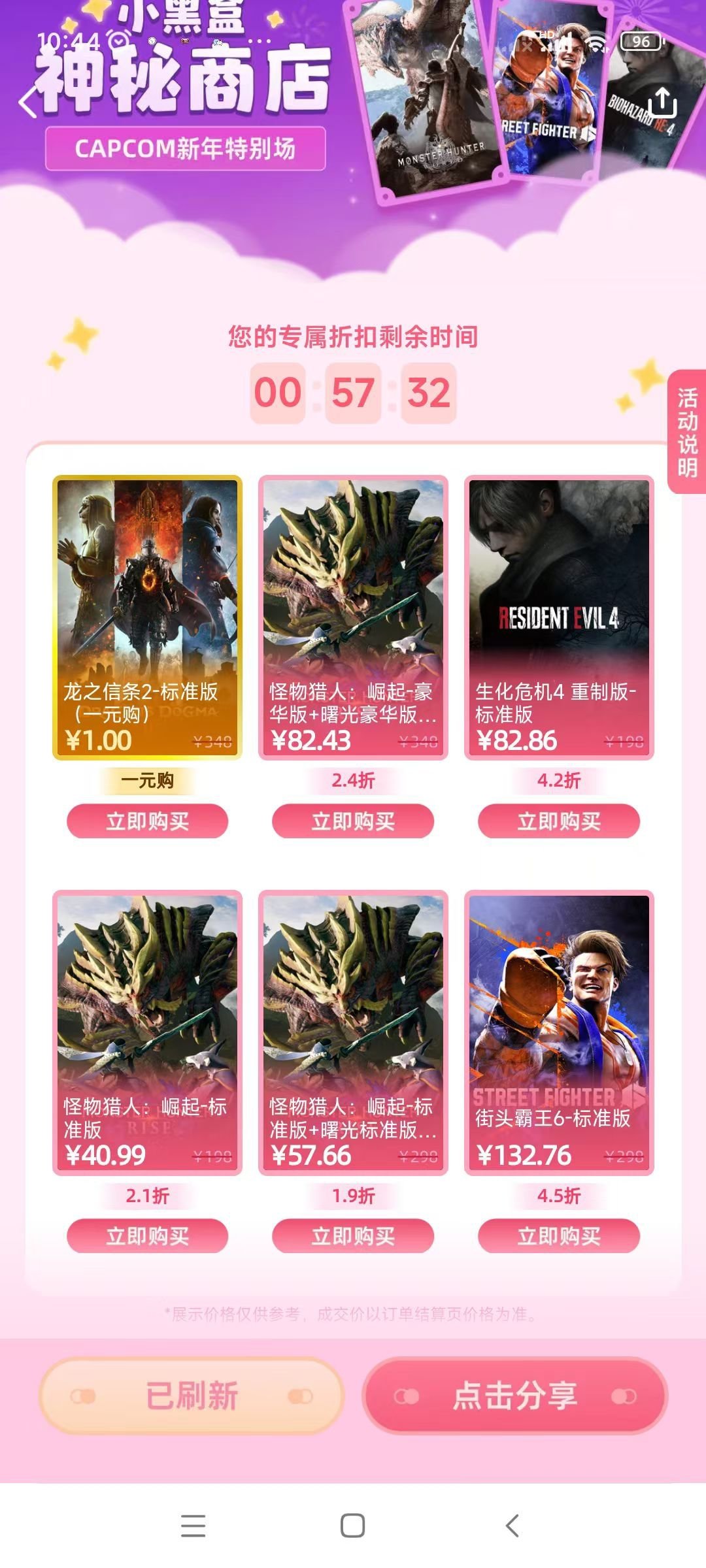Open the 生化危机4 重制版 card
The image size is (706, 1568).
point(559,617)
